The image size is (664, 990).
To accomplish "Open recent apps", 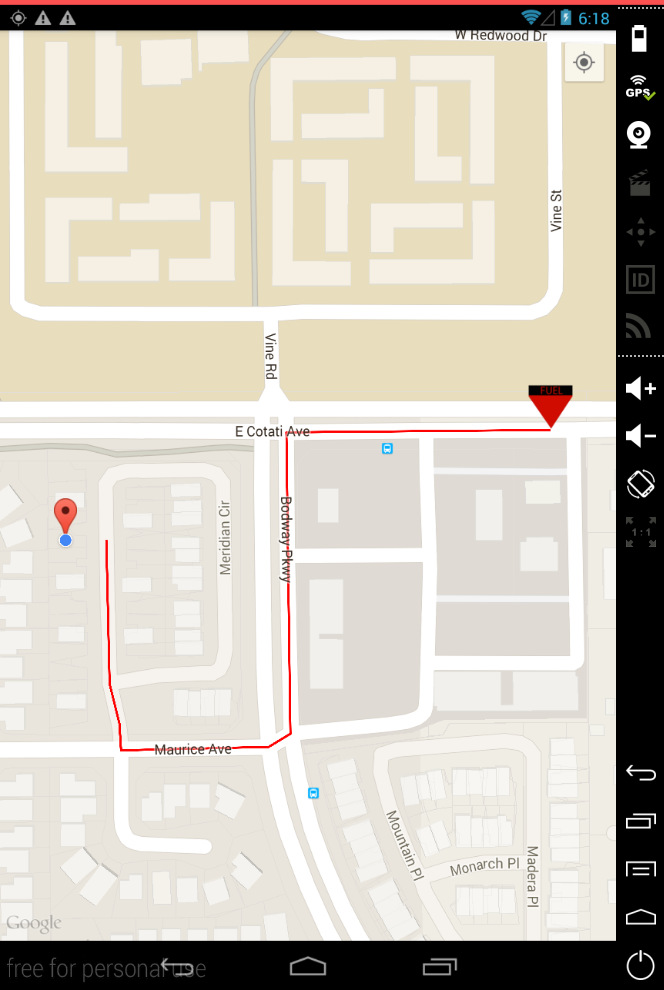I will [x=439, y=966].
